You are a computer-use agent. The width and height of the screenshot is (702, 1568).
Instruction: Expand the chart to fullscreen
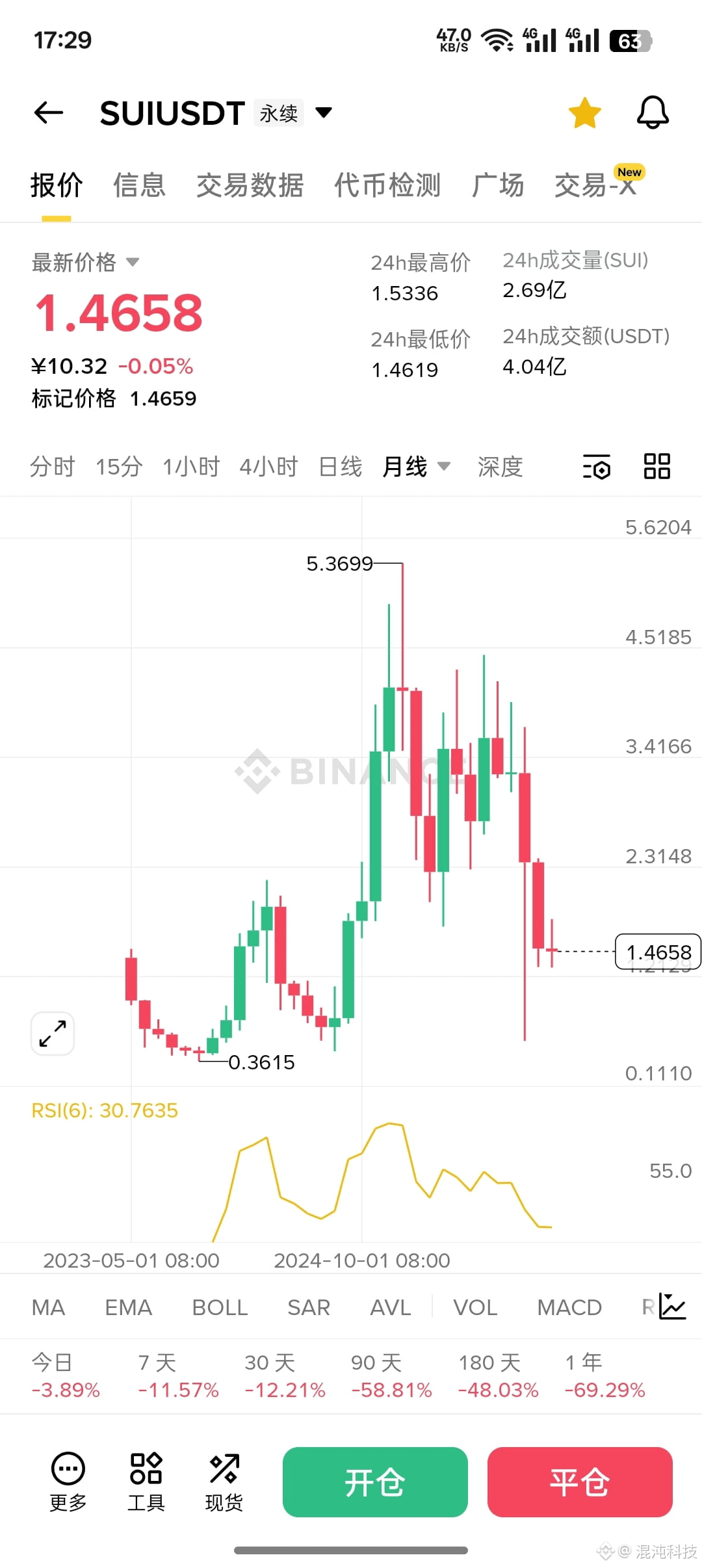click(x=53, y=1033)
